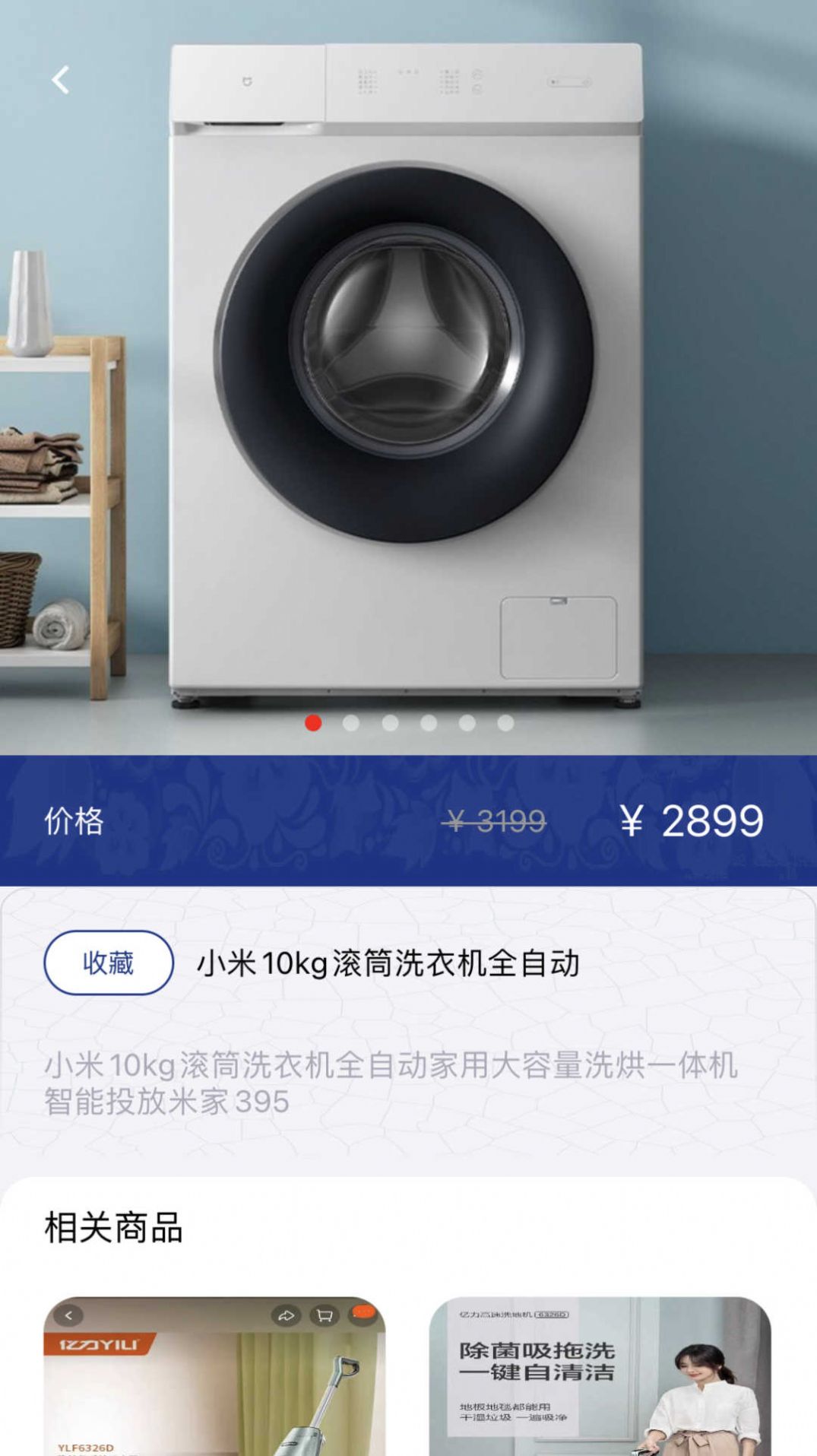Screen dimensions: 817x1456
Task: Tap the orange badge on the vacuum product thumbnail
Action: coord(363,1312)
